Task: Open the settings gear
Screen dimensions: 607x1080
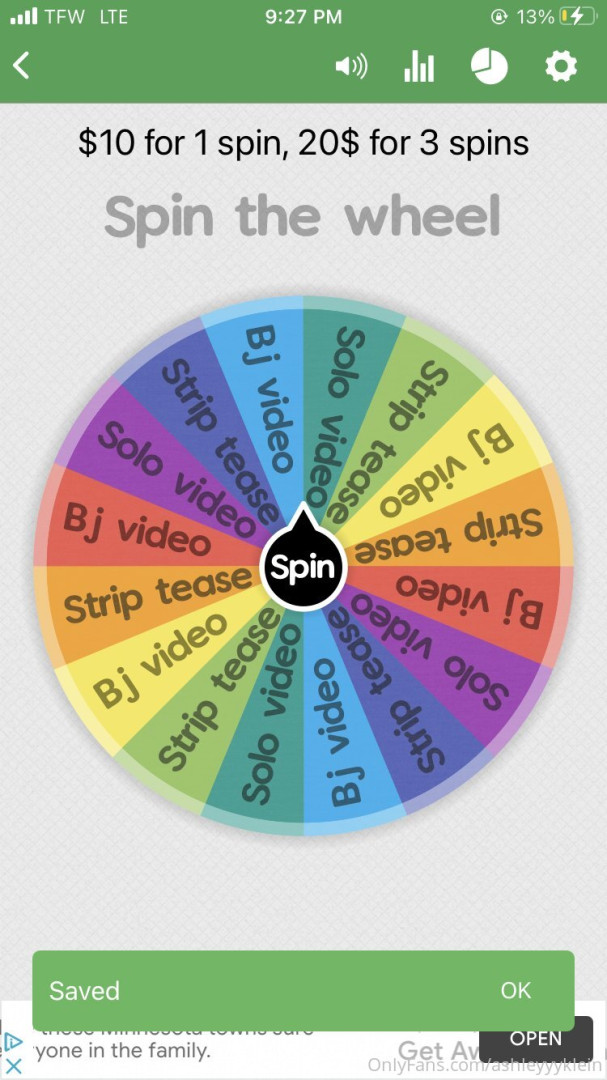Action: click(561, 67)
